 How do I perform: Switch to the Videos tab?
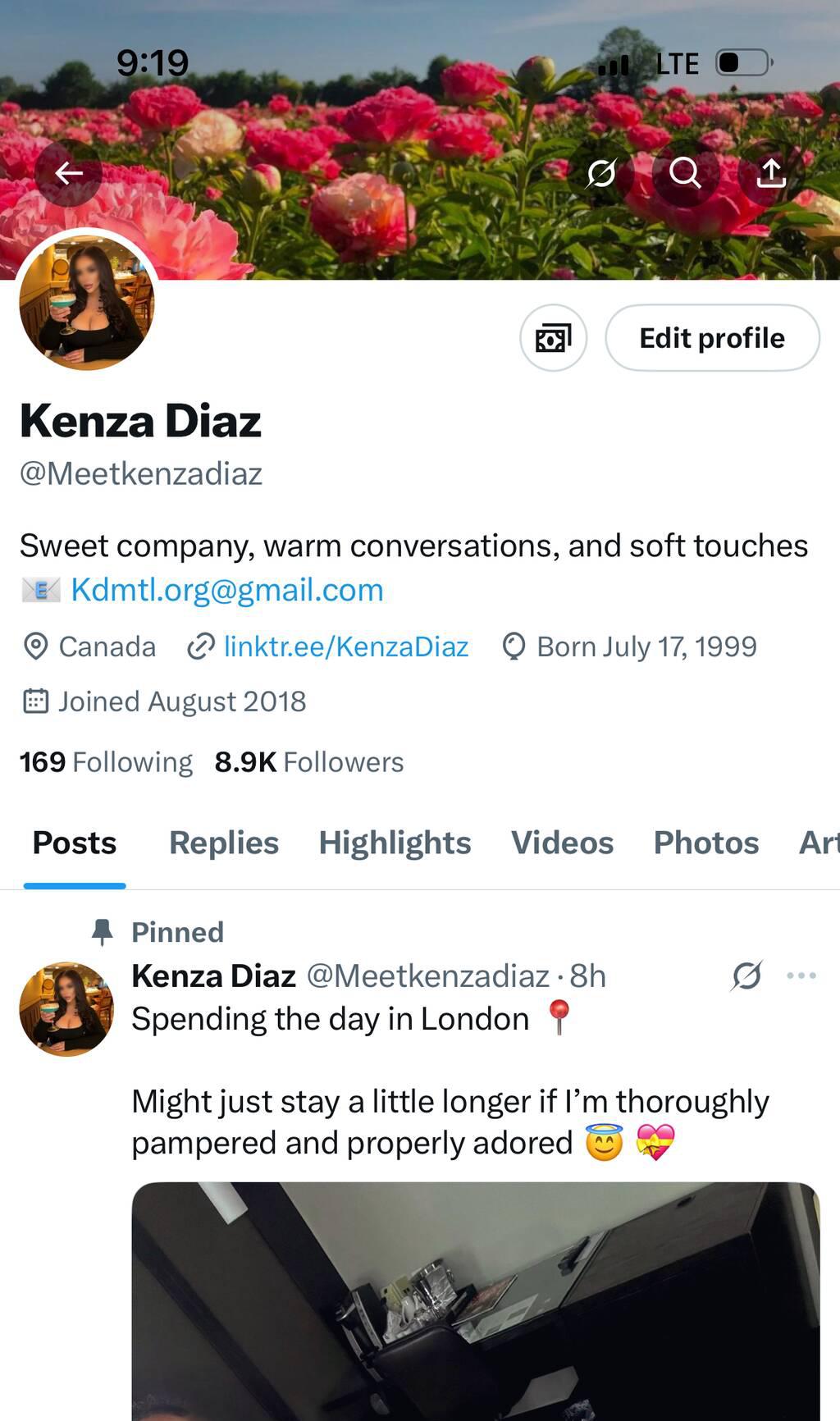[x=562, y=843]
